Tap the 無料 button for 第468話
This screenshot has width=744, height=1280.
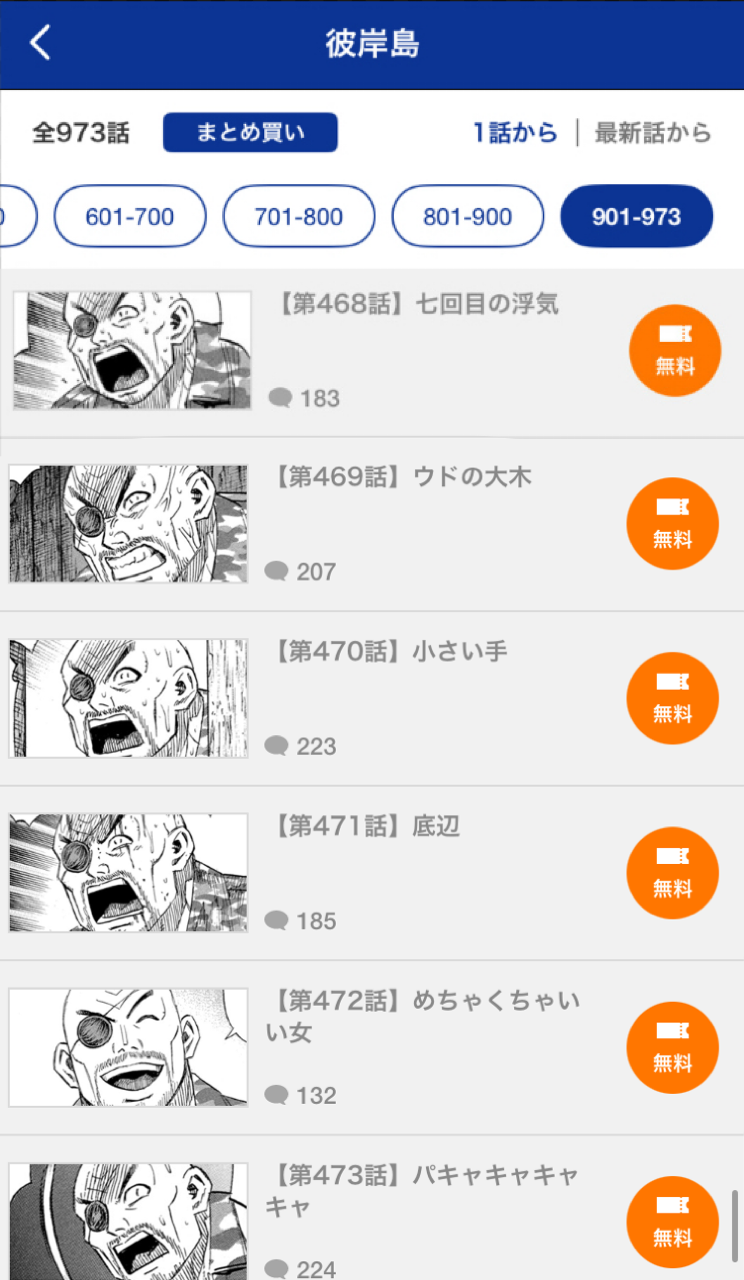click(x=675, y=351)
